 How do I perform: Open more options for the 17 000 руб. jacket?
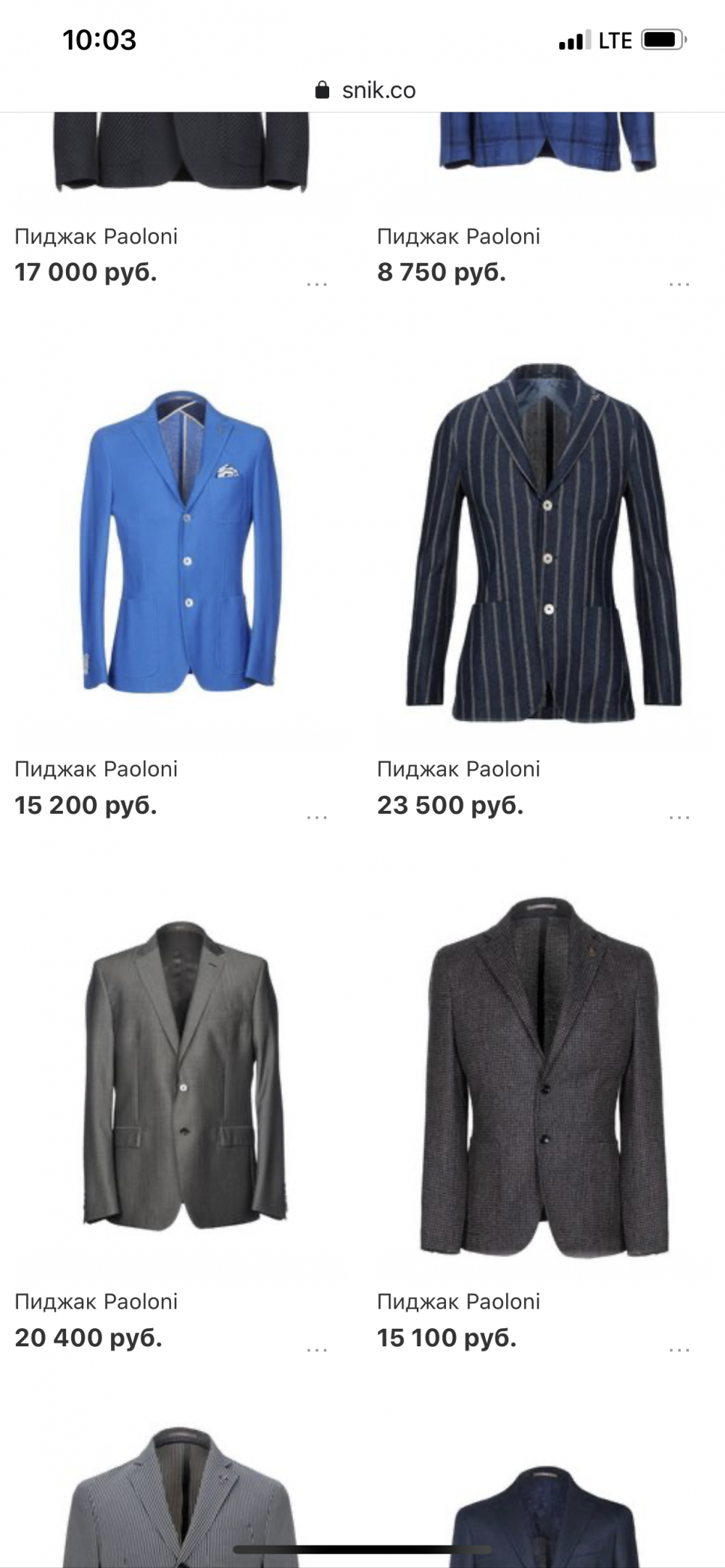317,284
